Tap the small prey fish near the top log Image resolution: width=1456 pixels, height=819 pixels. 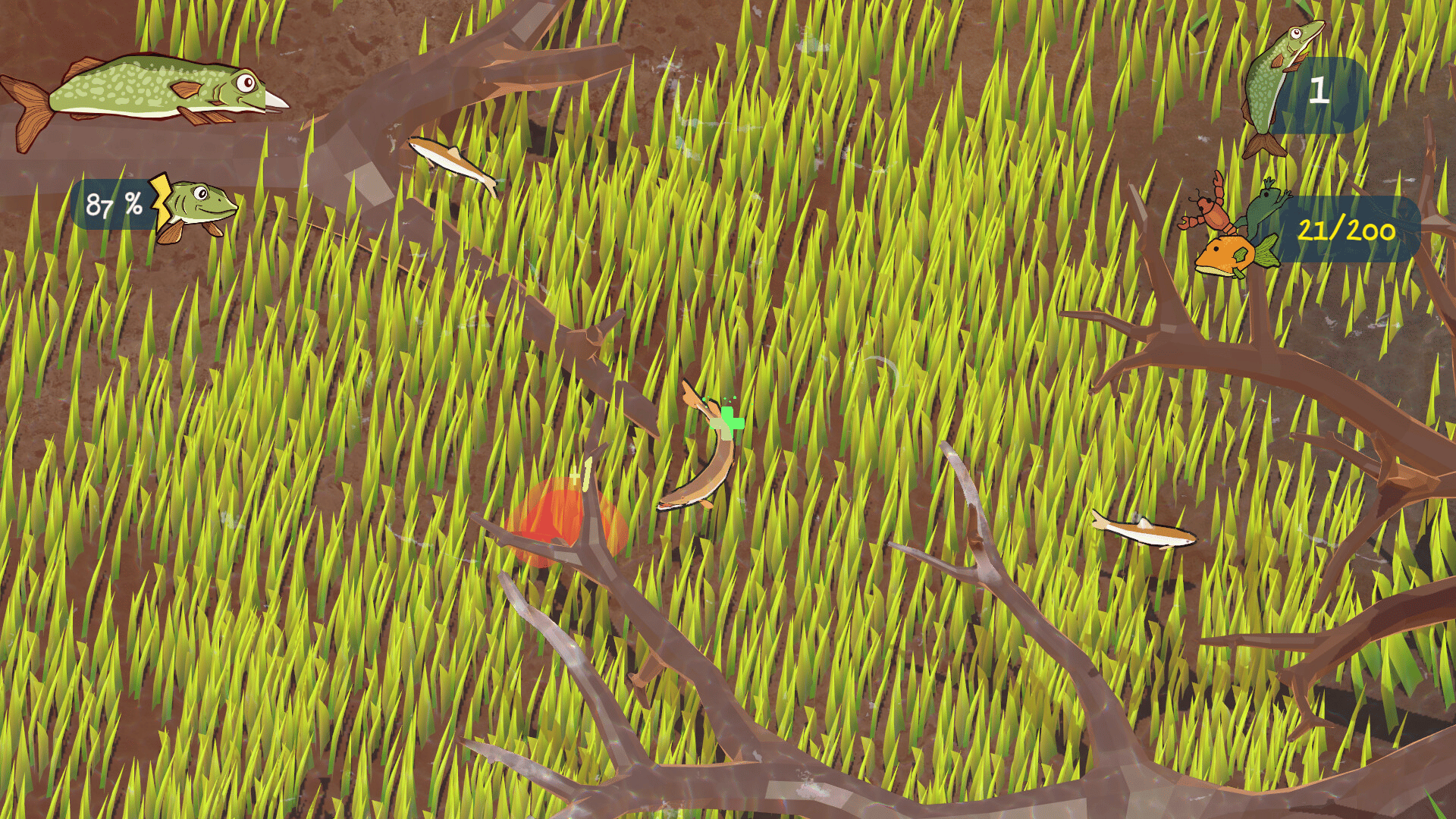tap(453, 163)
